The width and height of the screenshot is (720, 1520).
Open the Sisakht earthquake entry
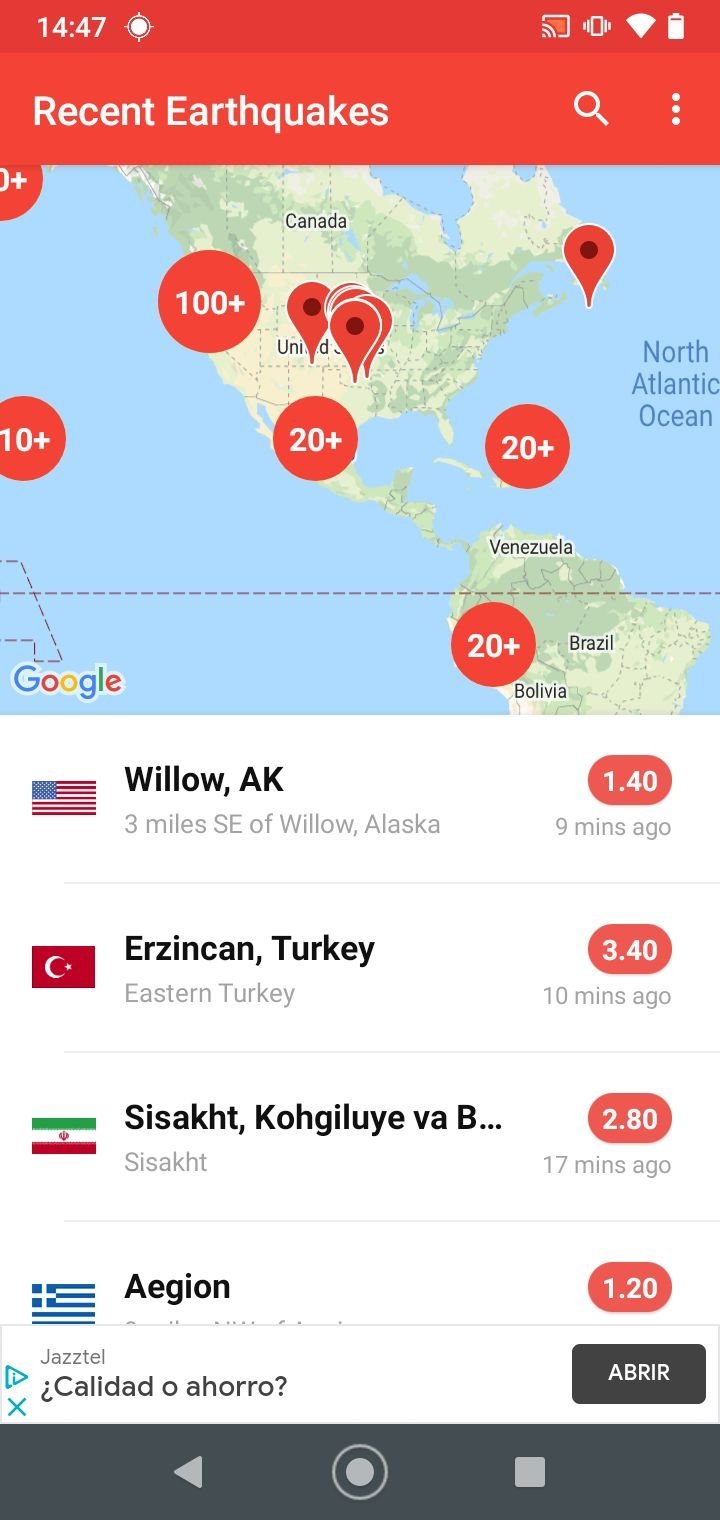tap(360, 1137)
